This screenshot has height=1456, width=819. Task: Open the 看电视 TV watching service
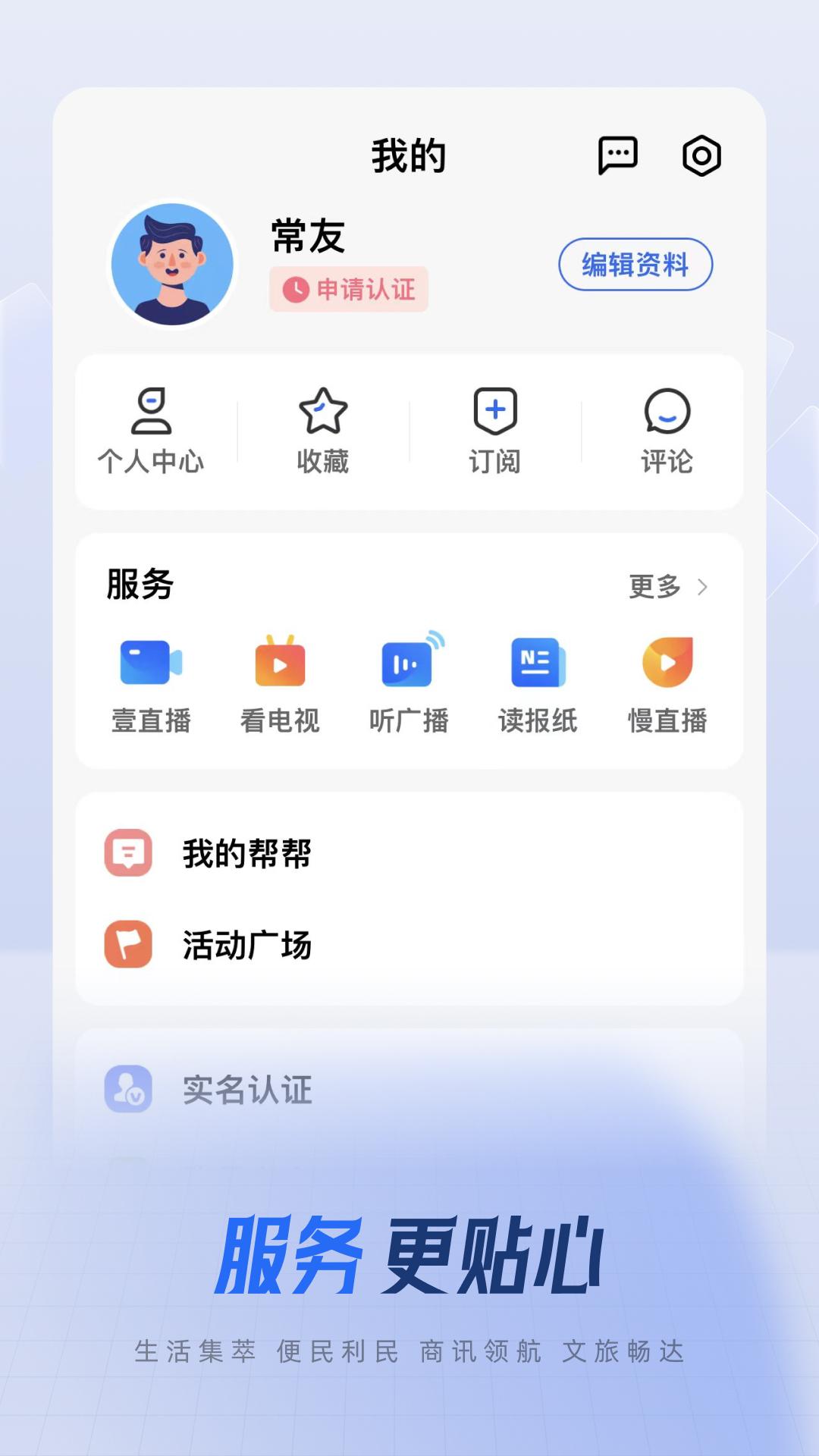(x=280, y=681)
